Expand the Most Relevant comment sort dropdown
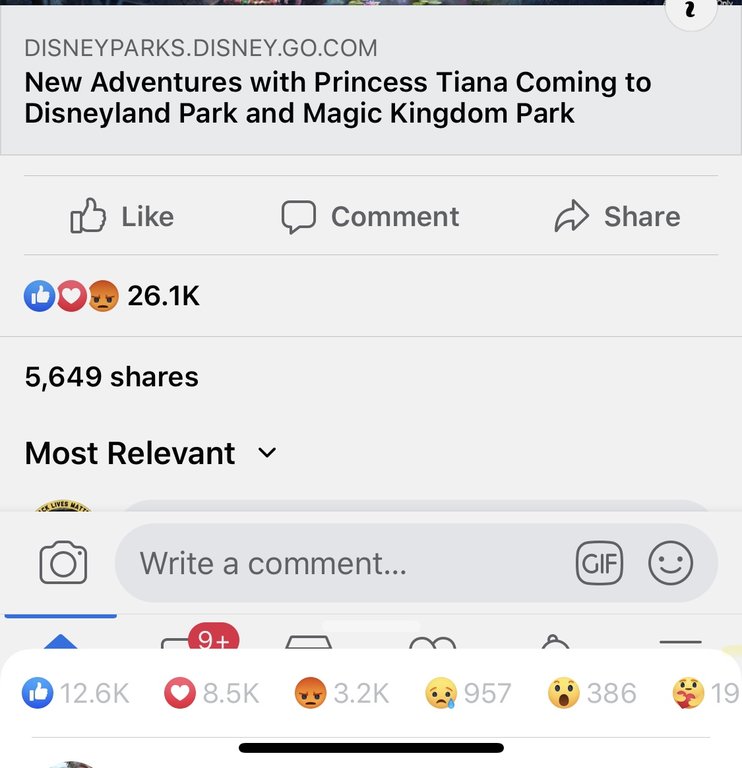The width and height of the screenshot is (742, 768). pyautogui.click(x=151, y=453)
